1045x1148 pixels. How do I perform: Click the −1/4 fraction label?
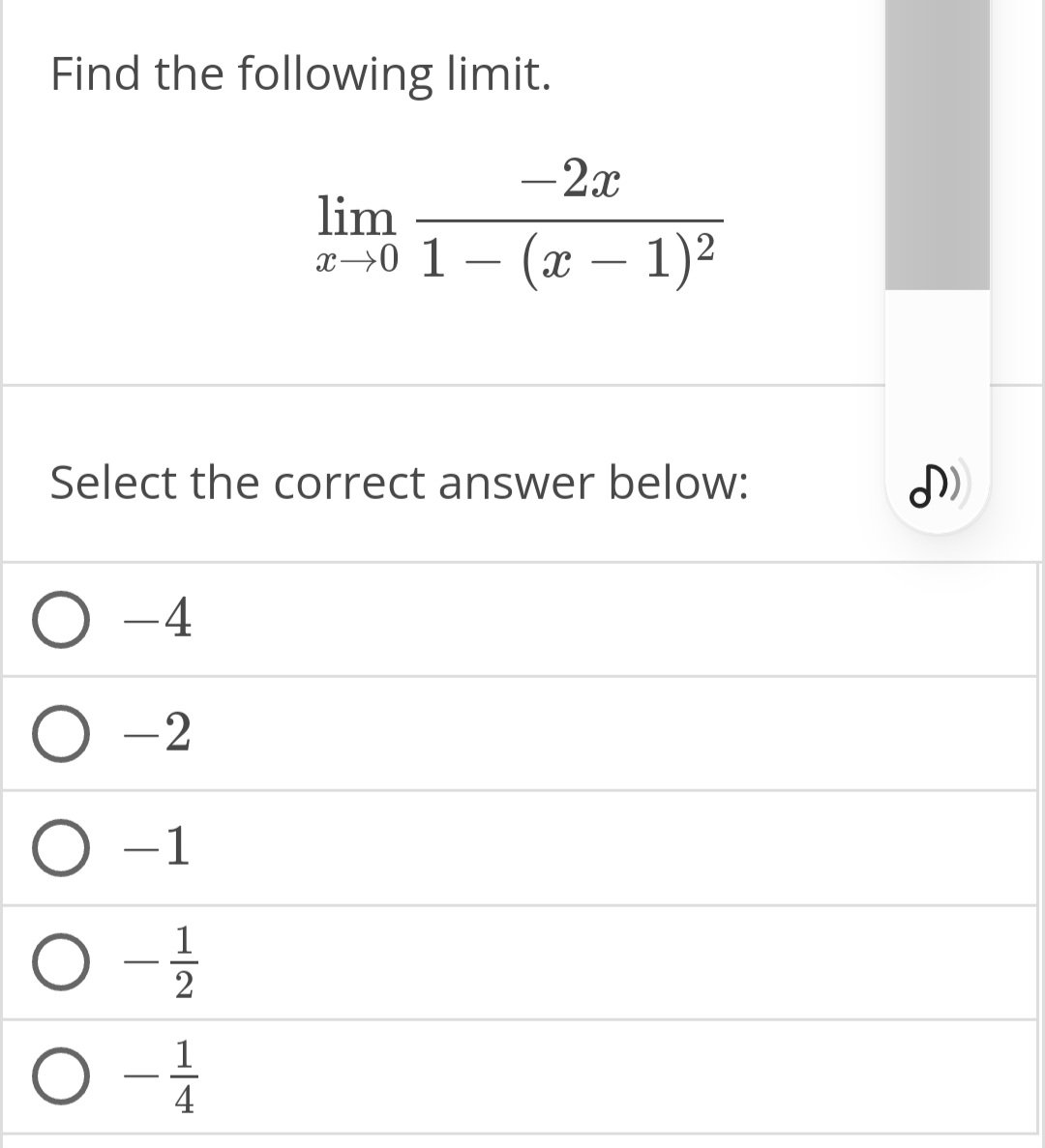[x=164, y=1074]
